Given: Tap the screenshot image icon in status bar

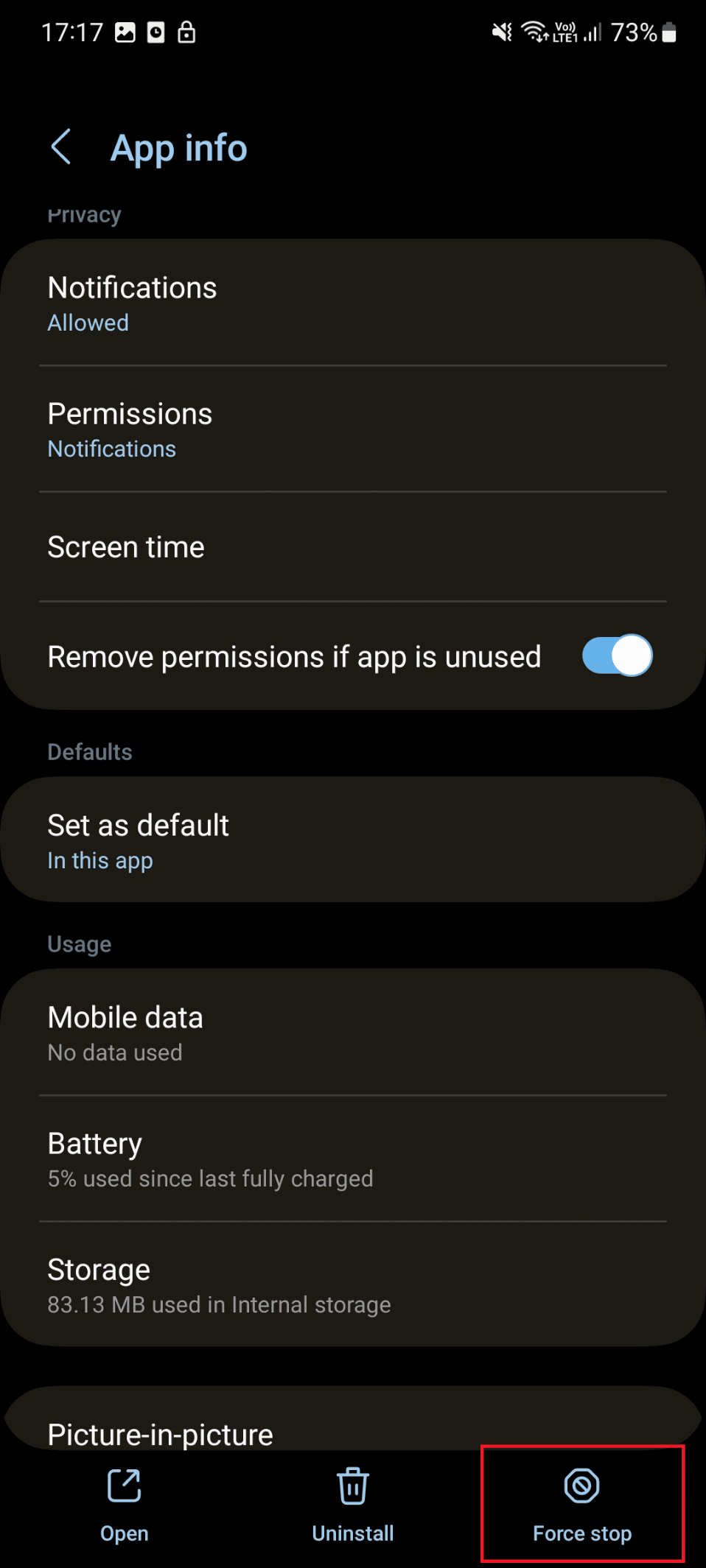Looking at the screenshot, I should point(124,31).
